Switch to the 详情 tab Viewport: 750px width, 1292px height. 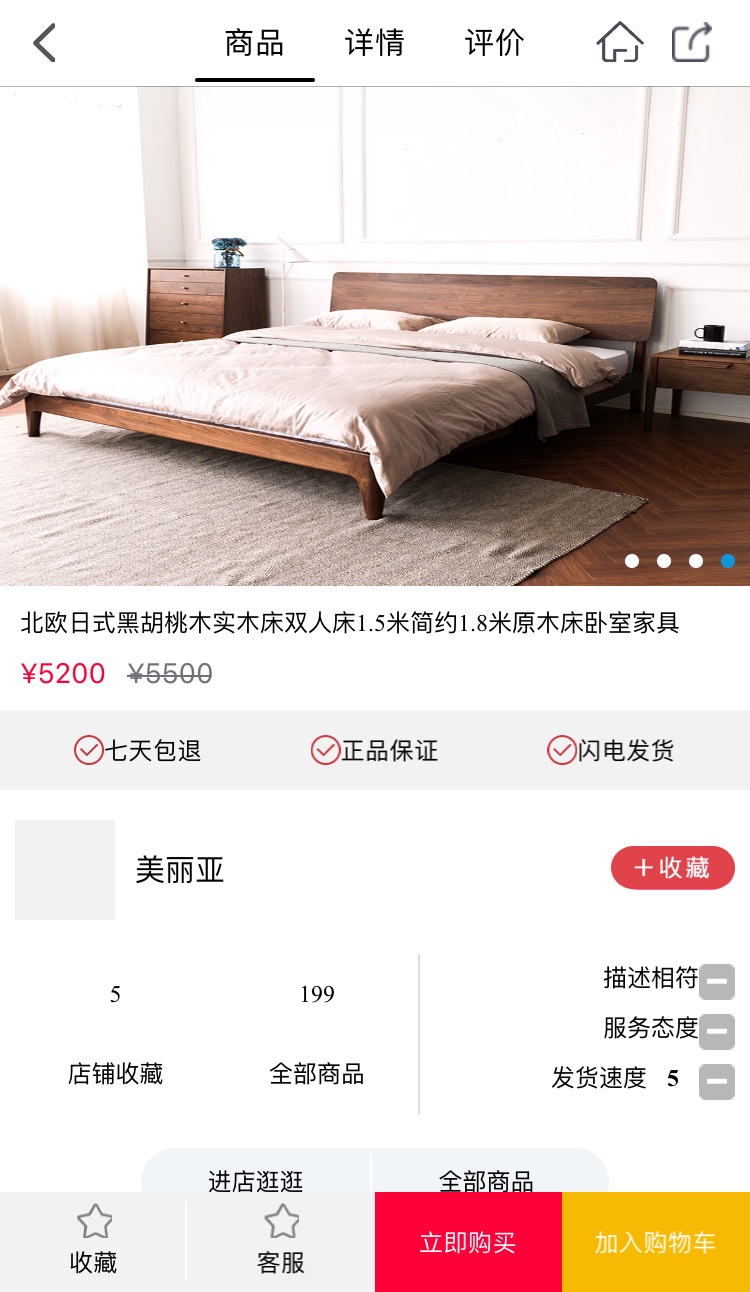pos(374,43)
